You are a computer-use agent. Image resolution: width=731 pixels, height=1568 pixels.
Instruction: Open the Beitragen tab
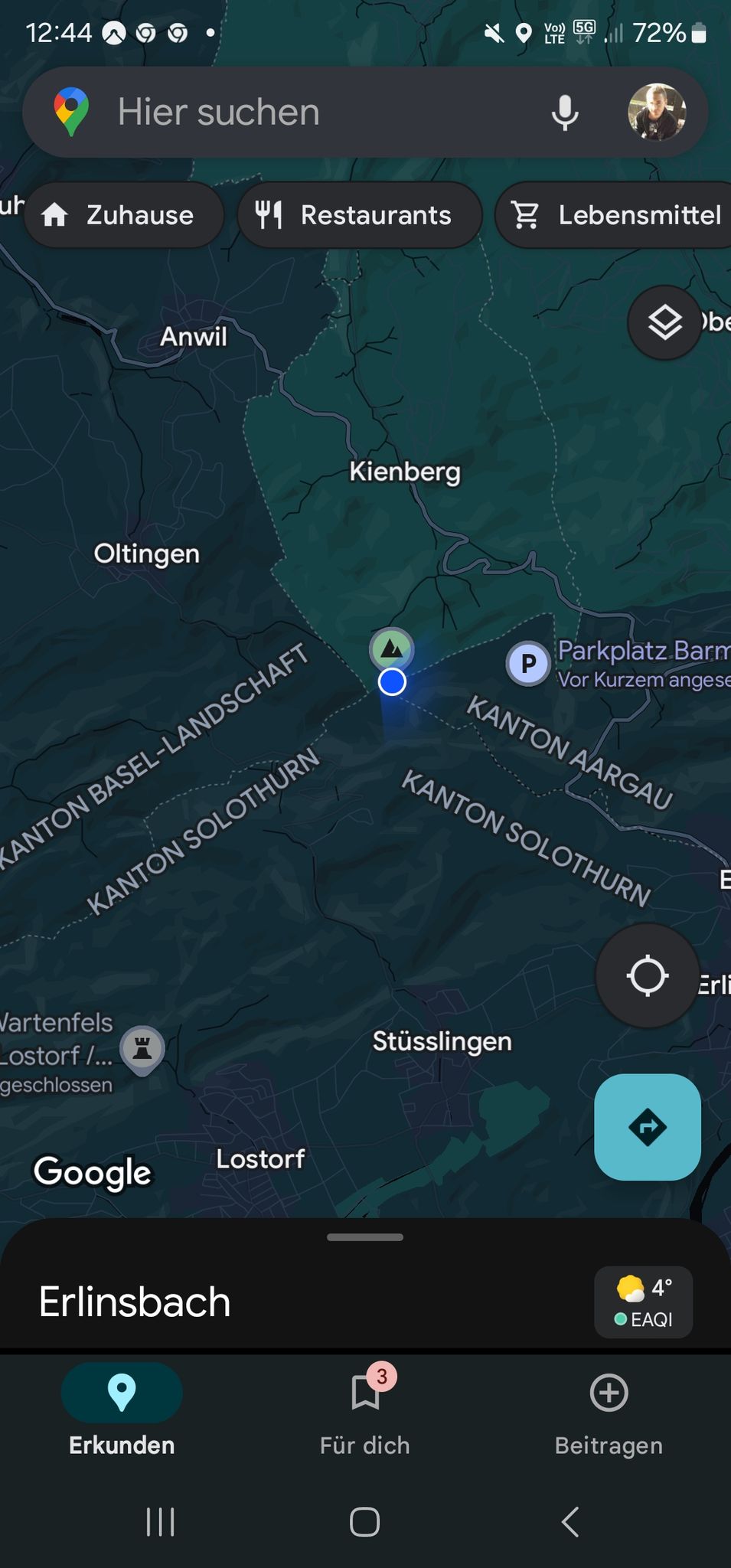click(x=609, y=1411)
